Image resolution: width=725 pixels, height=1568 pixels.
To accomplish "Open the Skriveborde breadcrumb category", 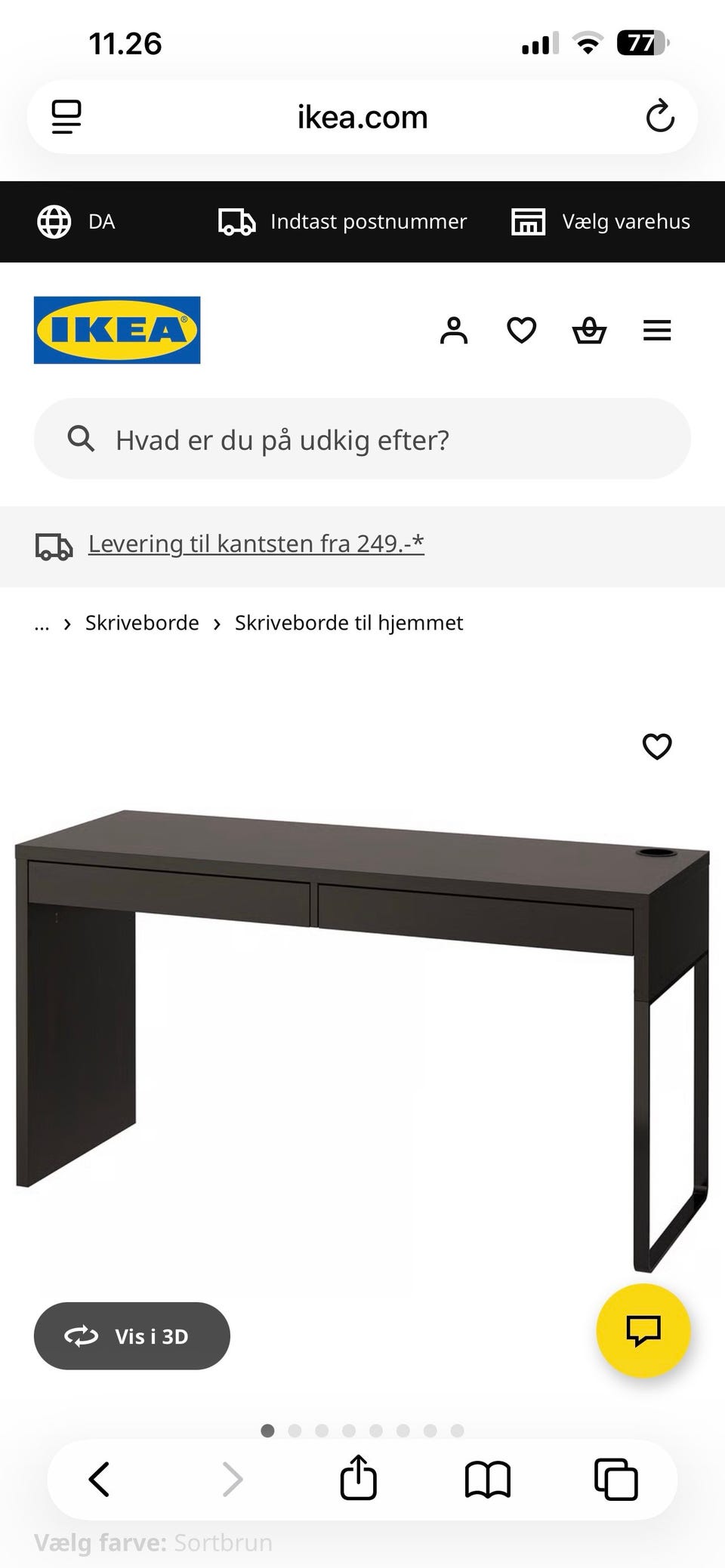I will (141, 622).
